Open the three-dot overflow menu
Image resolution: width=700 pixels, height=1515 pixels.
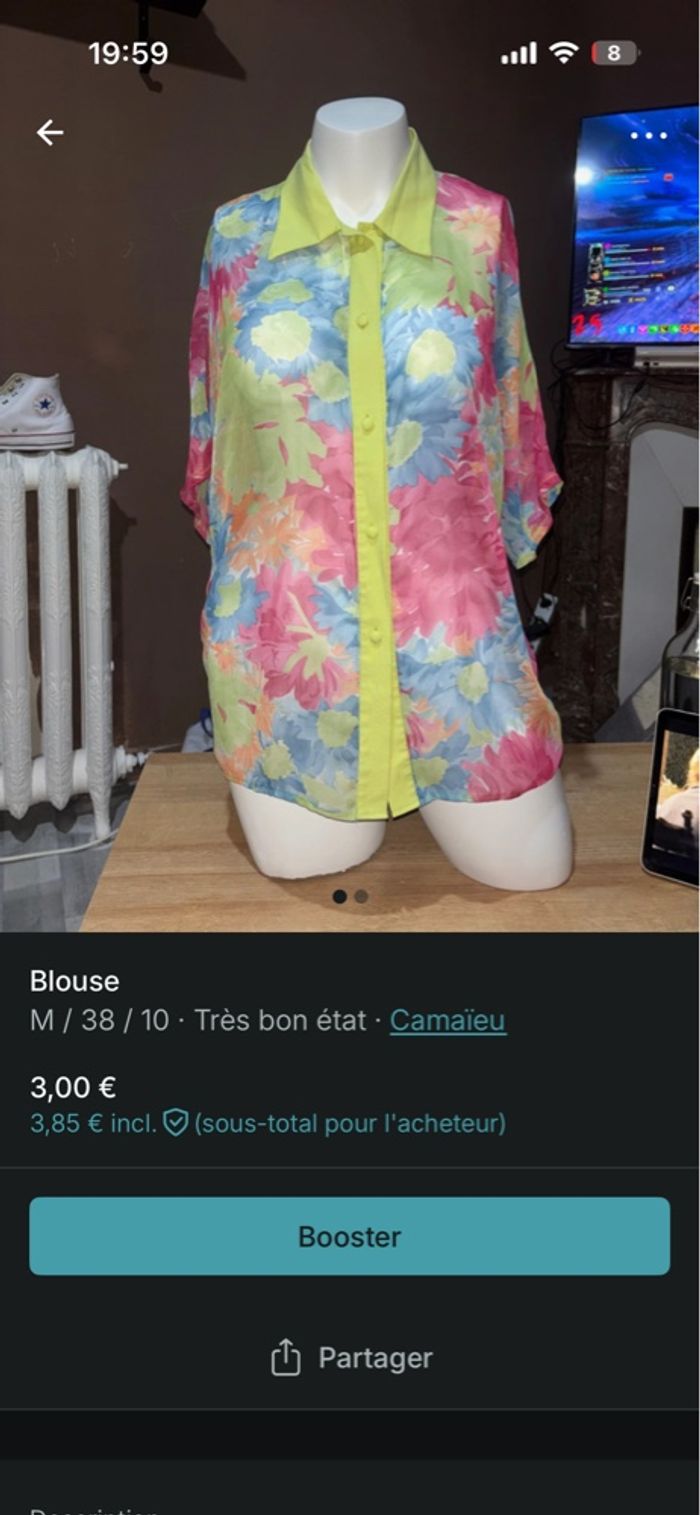(648, 135)
